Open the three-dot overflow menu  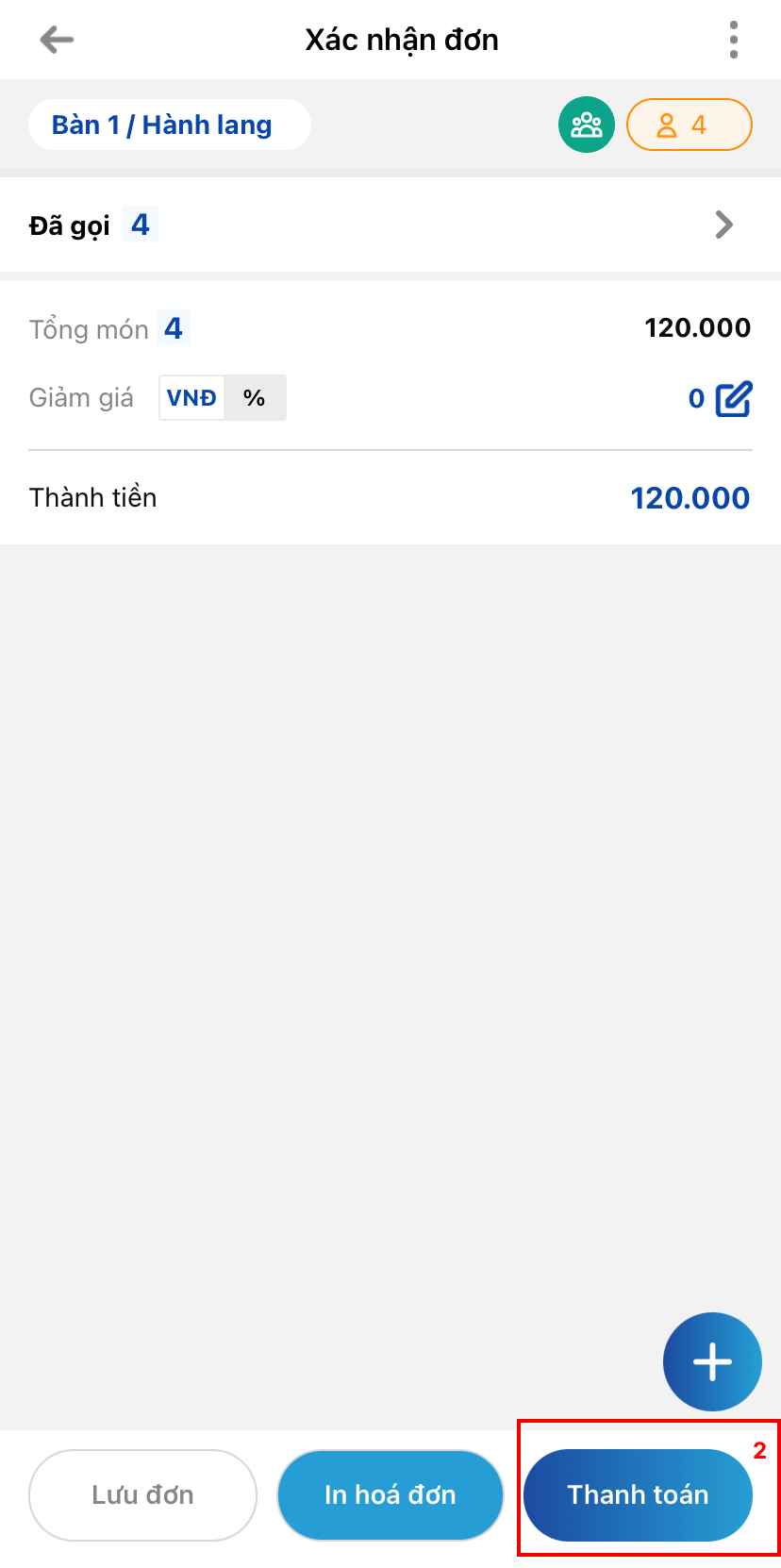[x=734, y=40]
